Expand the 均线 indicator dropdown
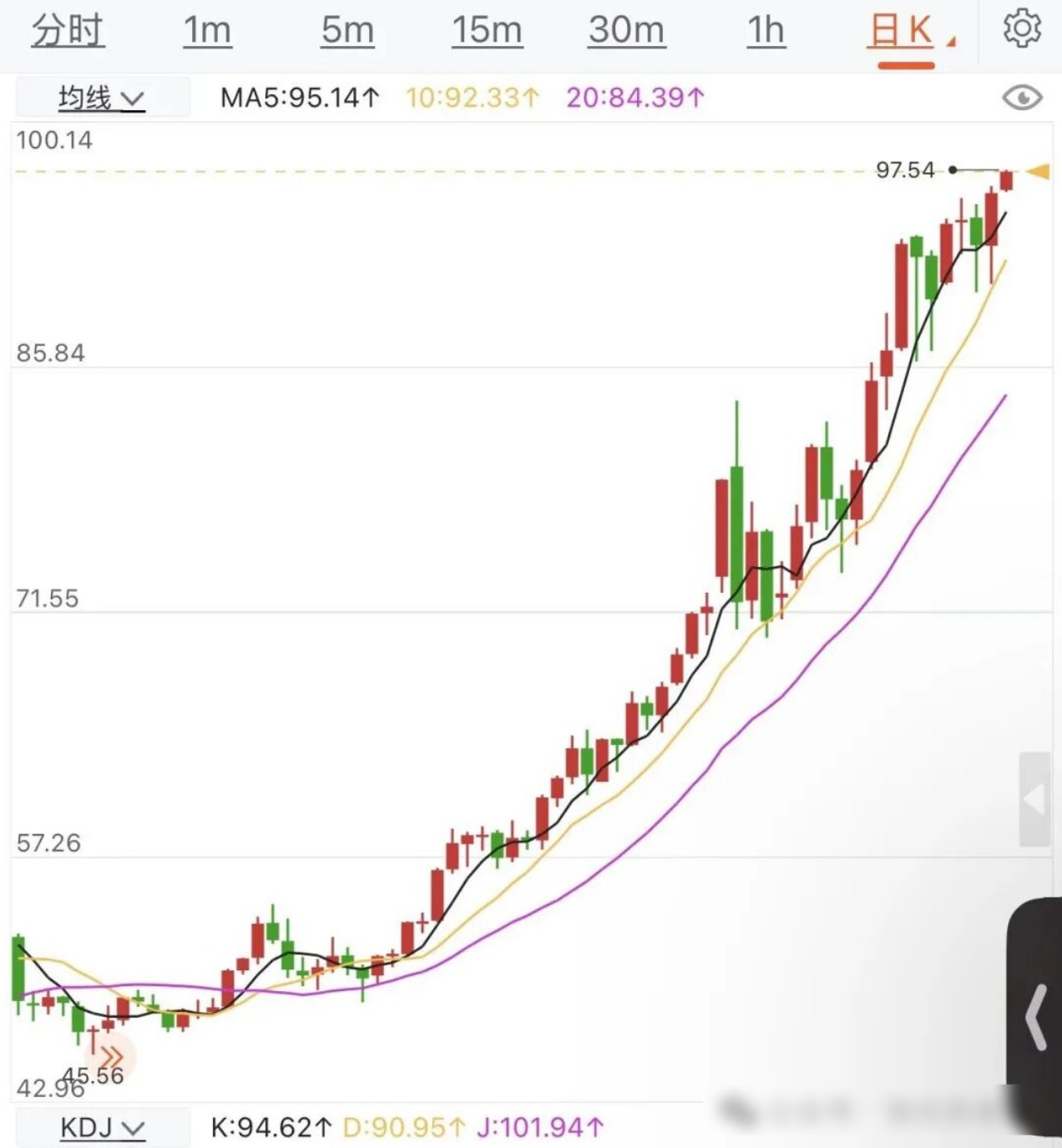Screen dimensions: 1062x1148 pyautogui.click(x=101, y=99)
